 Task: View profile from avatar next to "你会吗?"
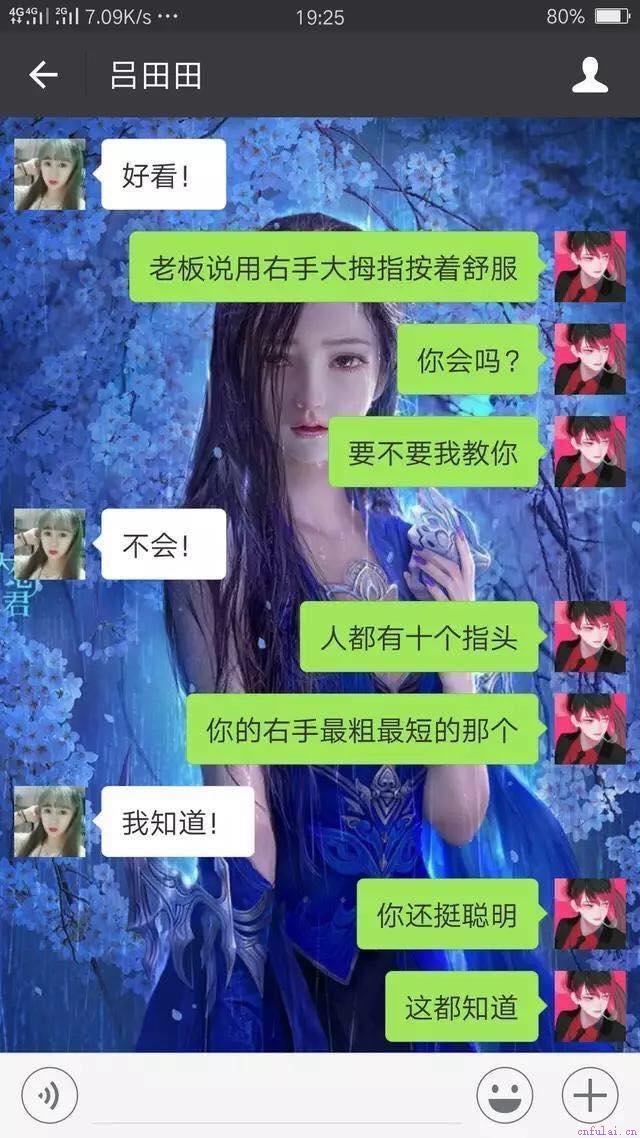(590, 359)
